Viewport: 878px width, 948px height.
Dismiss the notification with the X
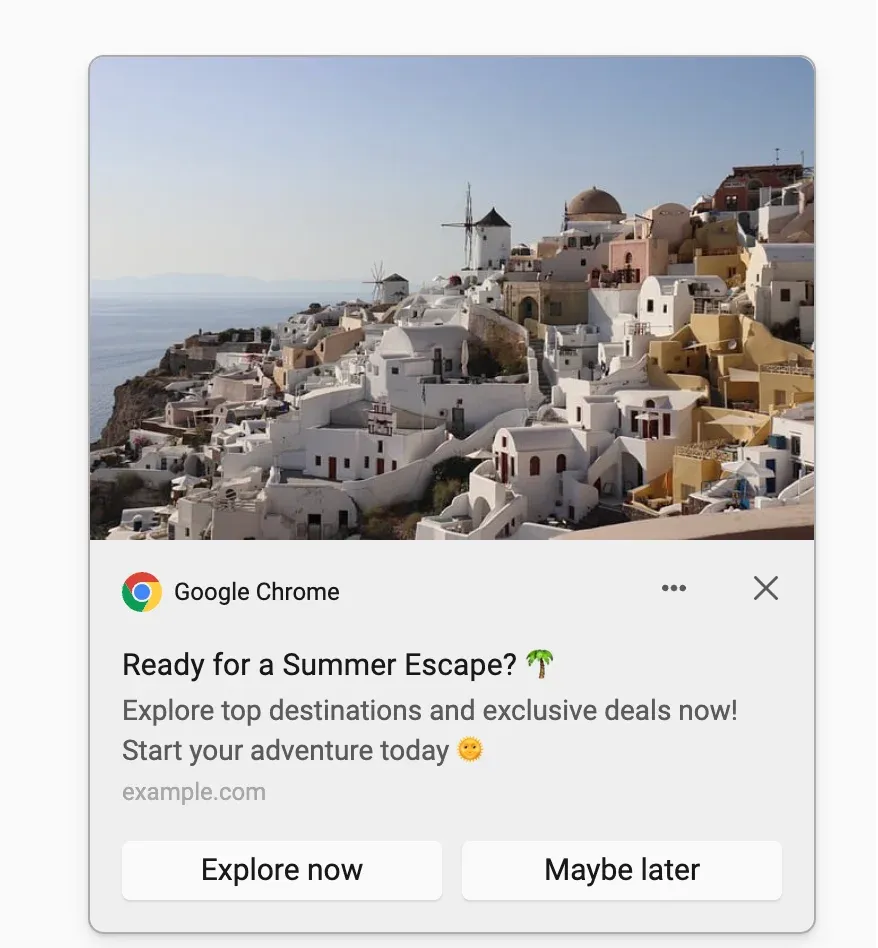coord(765,589)
